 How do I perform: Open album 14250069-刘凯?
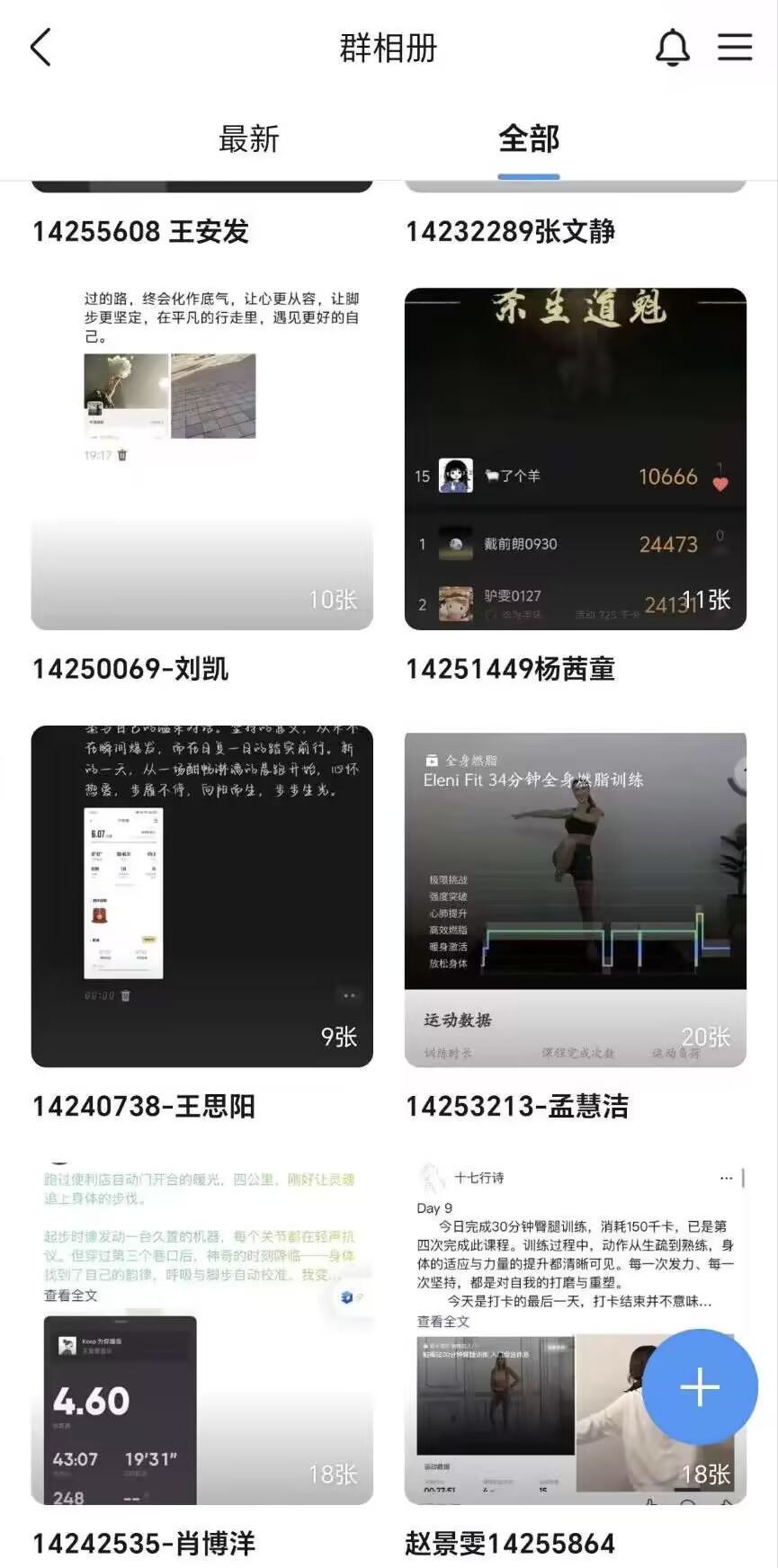(x=201, y=459)
